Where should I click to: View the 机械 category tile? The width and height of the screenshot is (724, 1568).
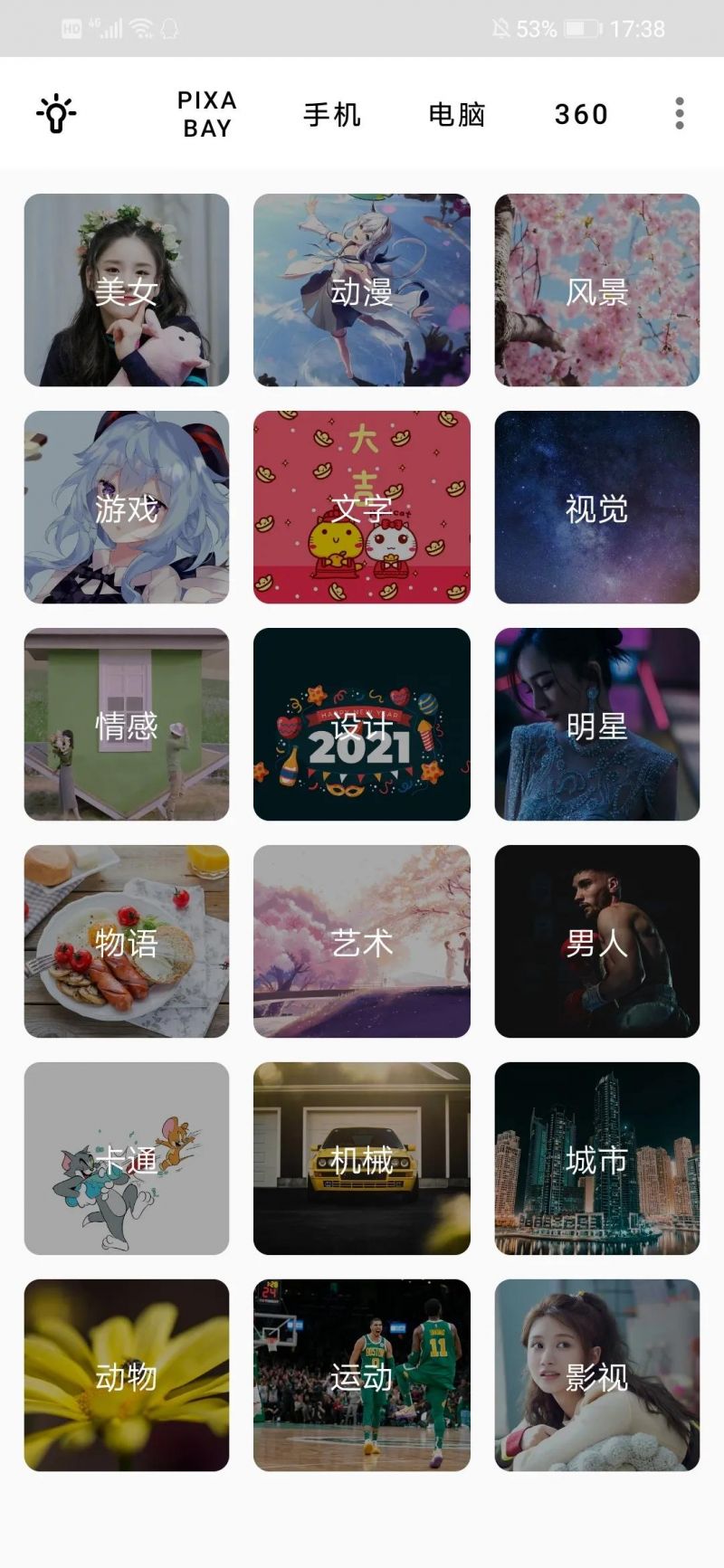point(362,1159)
